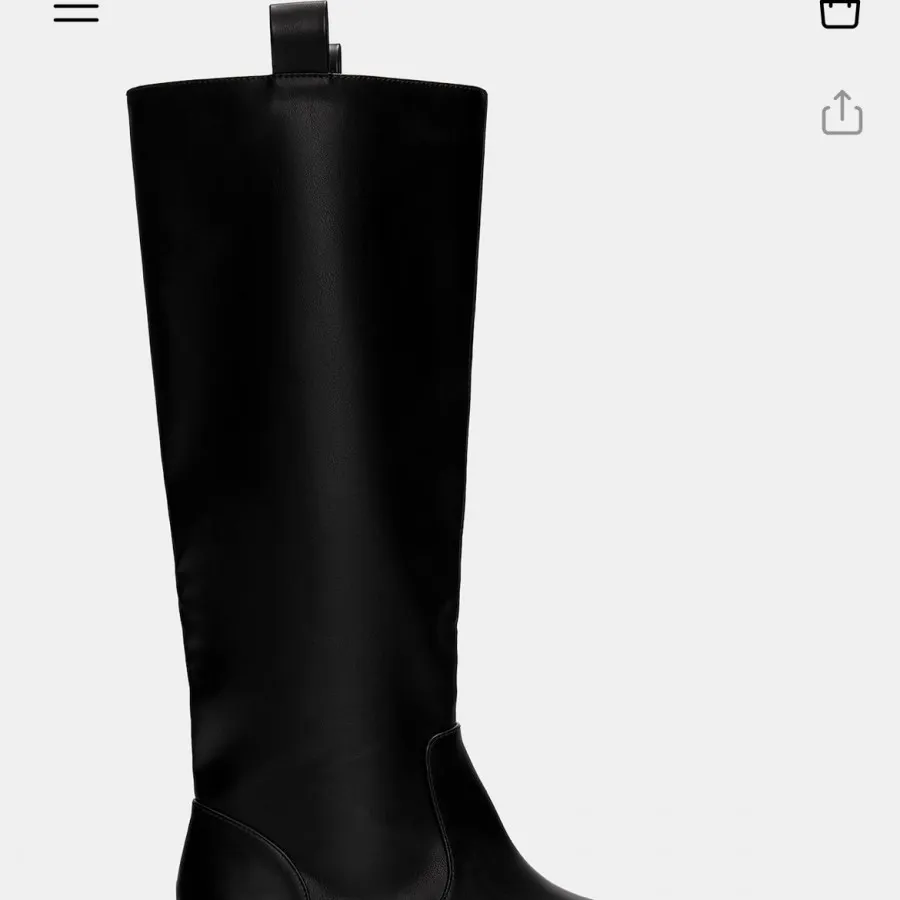Screen dimensions: 900x900
Task: Share this boot product
Action: pyautogui.click(x=841, y=113)
